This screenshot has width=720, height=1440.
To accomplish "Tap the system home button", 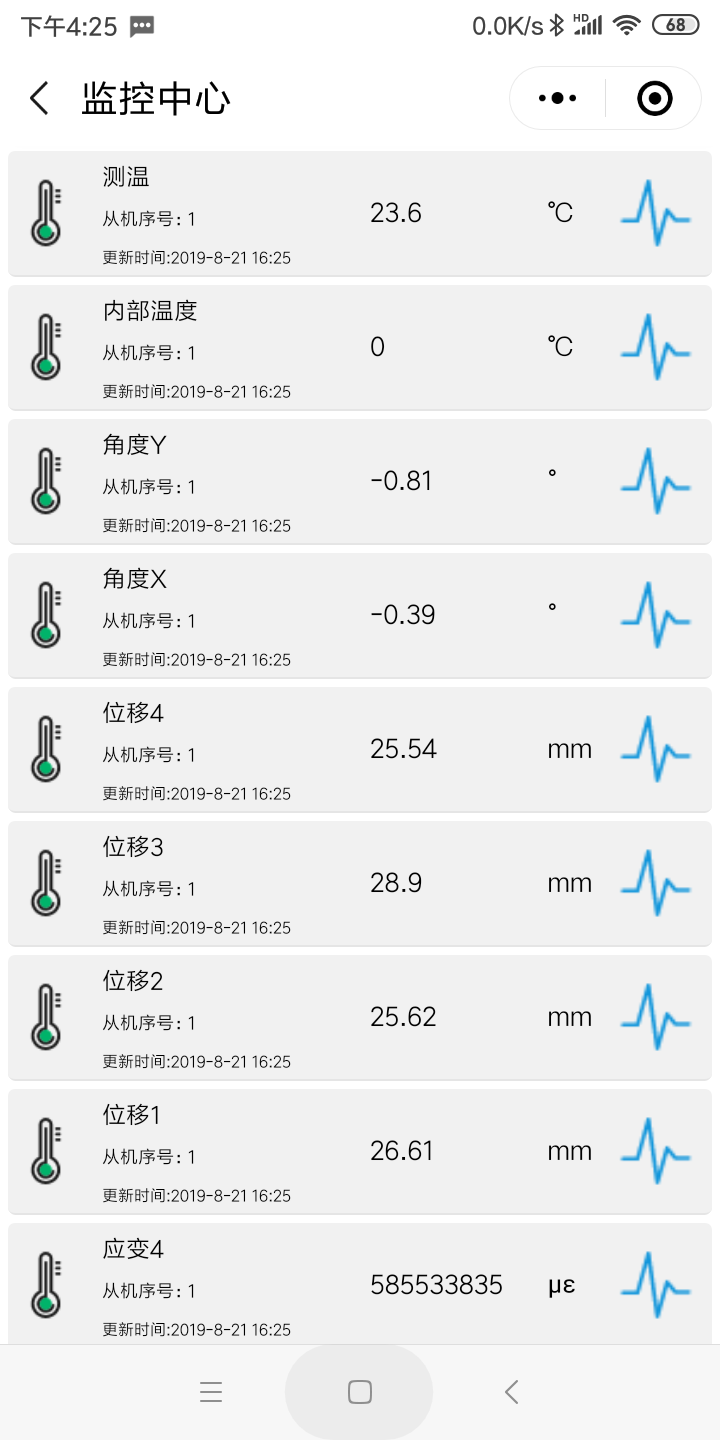I will (x=359, y=1392).
